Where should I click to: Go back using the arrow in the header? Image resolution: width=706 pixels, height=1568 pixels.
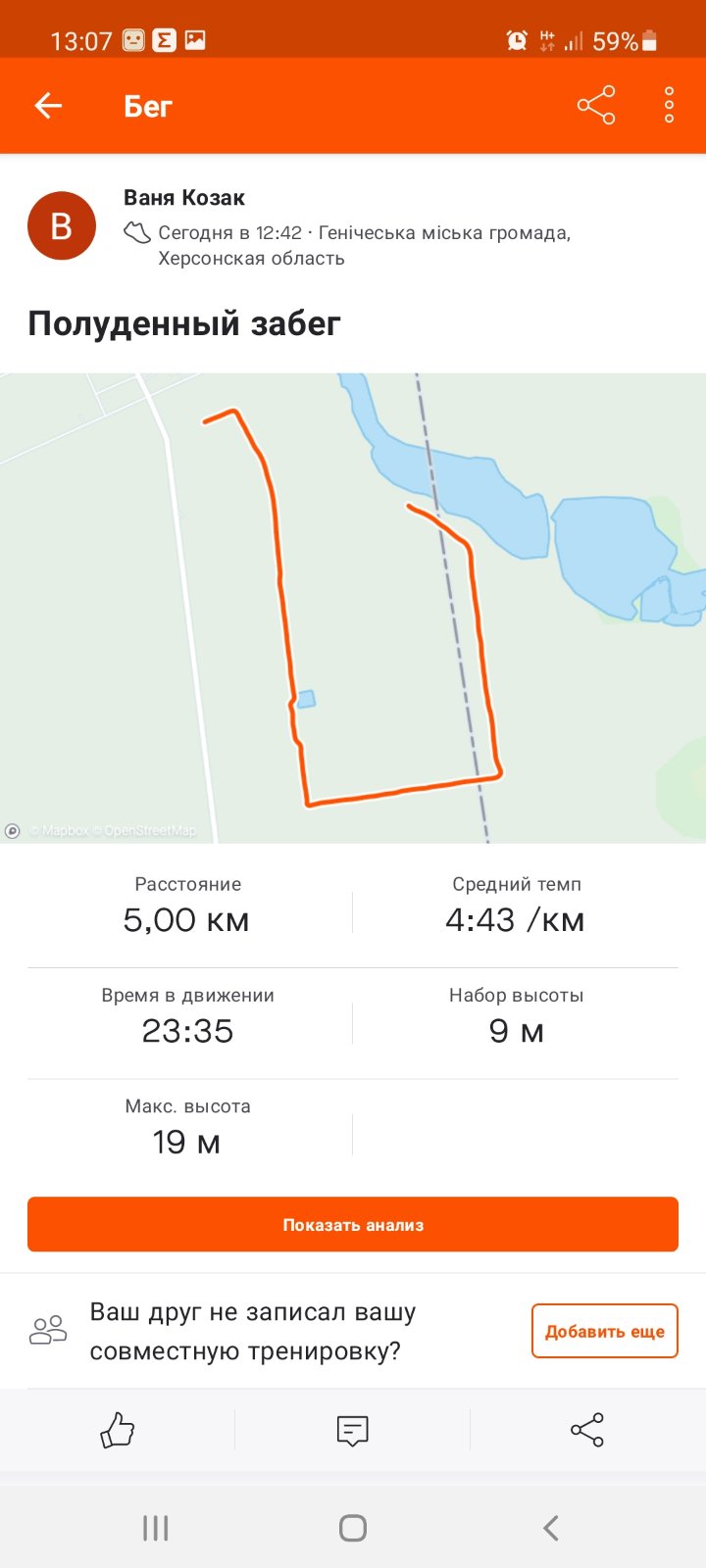click(x=48, y=106)
